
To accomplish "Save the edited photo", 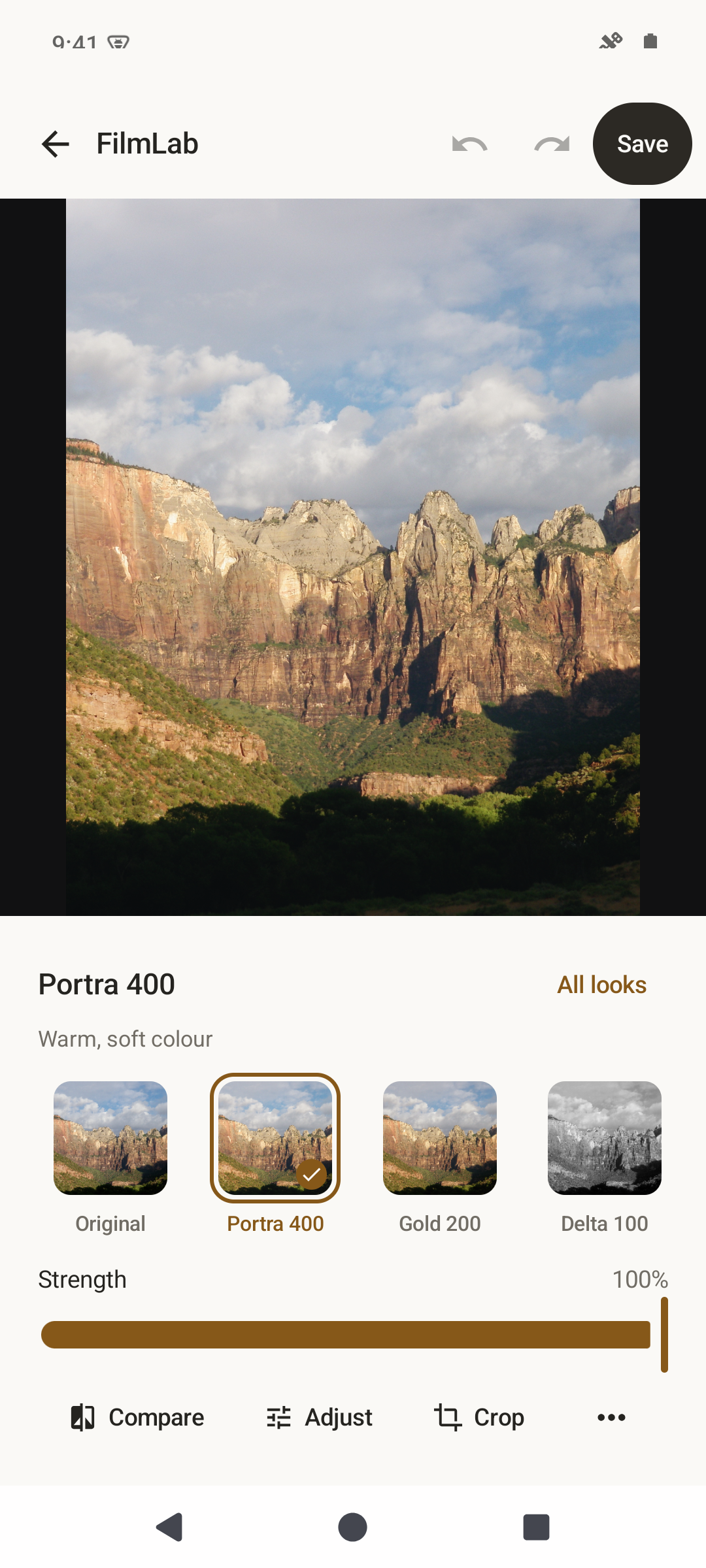I will (642, 144).
